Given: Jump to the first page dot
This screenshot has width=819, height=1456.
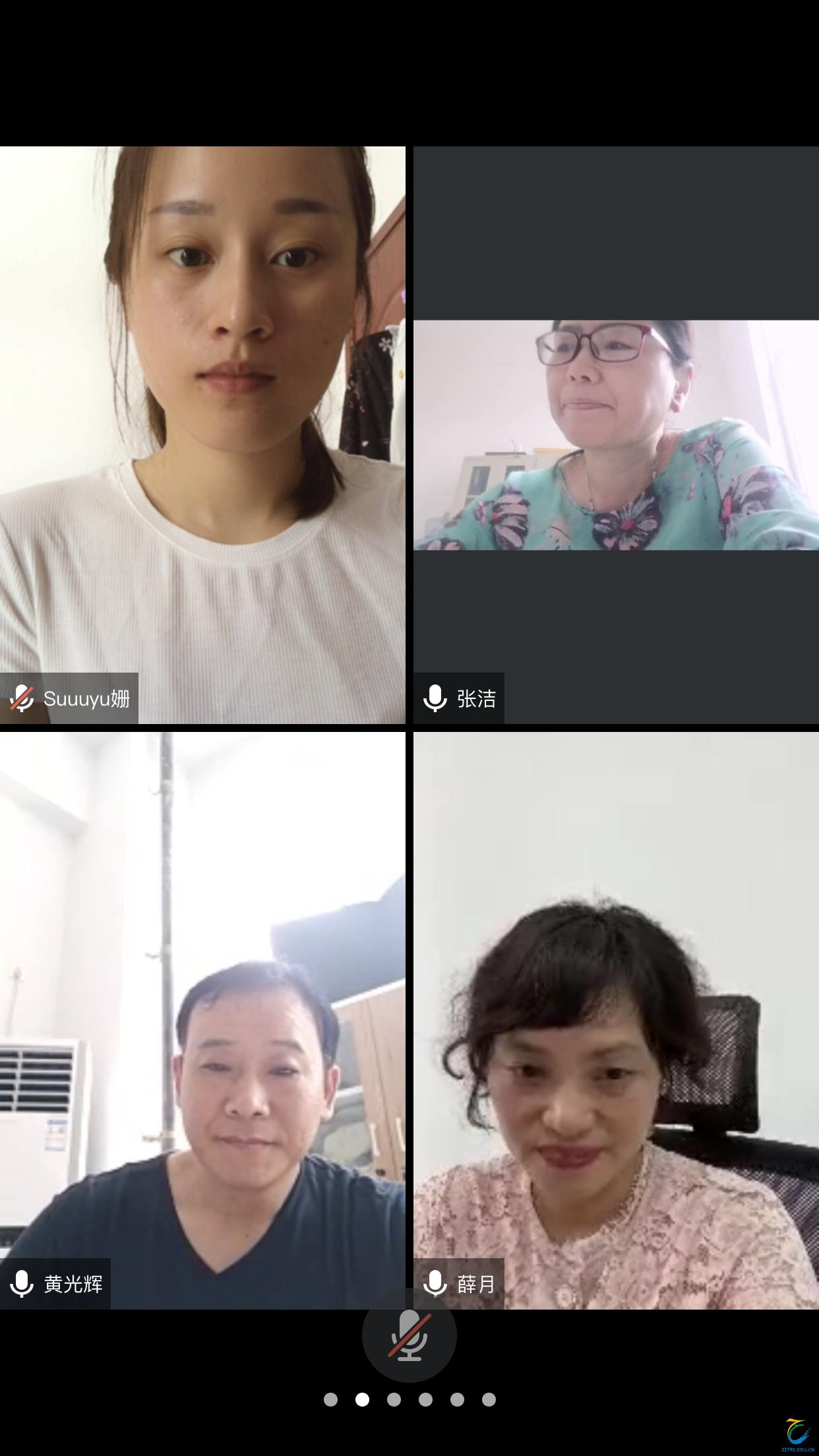Looking at the screenshot, I should click(x=330, y=1399).
